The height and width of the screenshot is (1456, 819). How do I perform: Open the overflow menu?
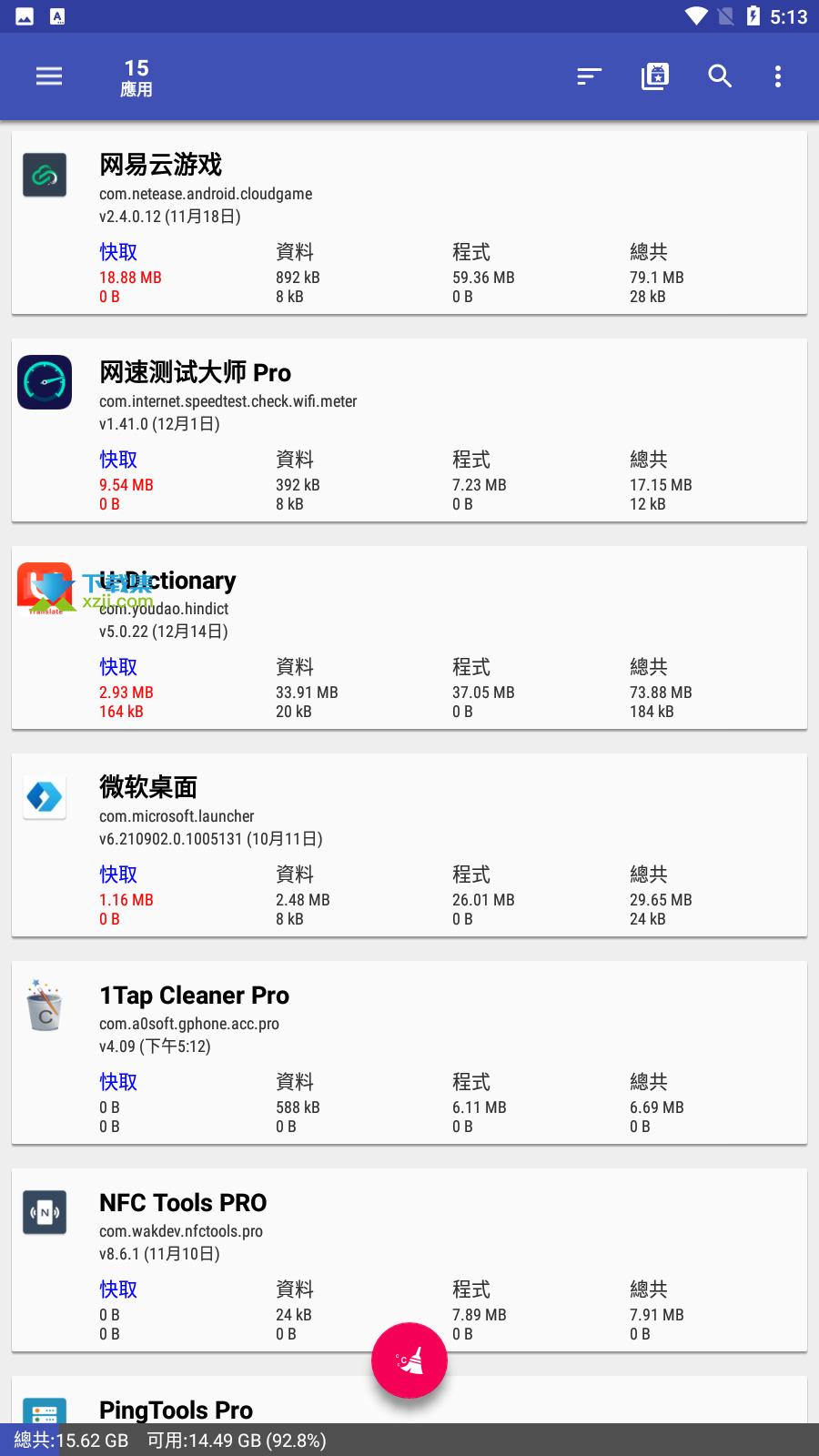(x=778, y=76)
